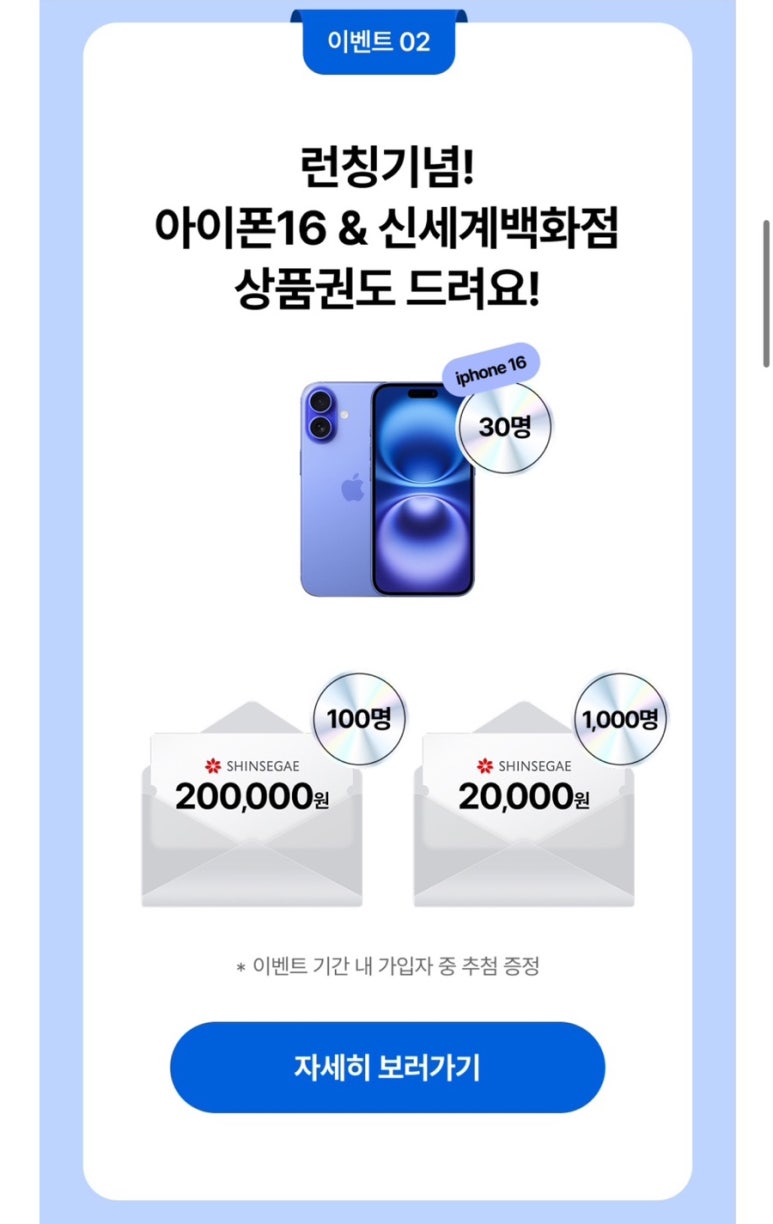The width and height of the screenshot is (773, 1224).
Task: Tap the 자세히 보러가기 button
Action: (x=387, y=1067)
